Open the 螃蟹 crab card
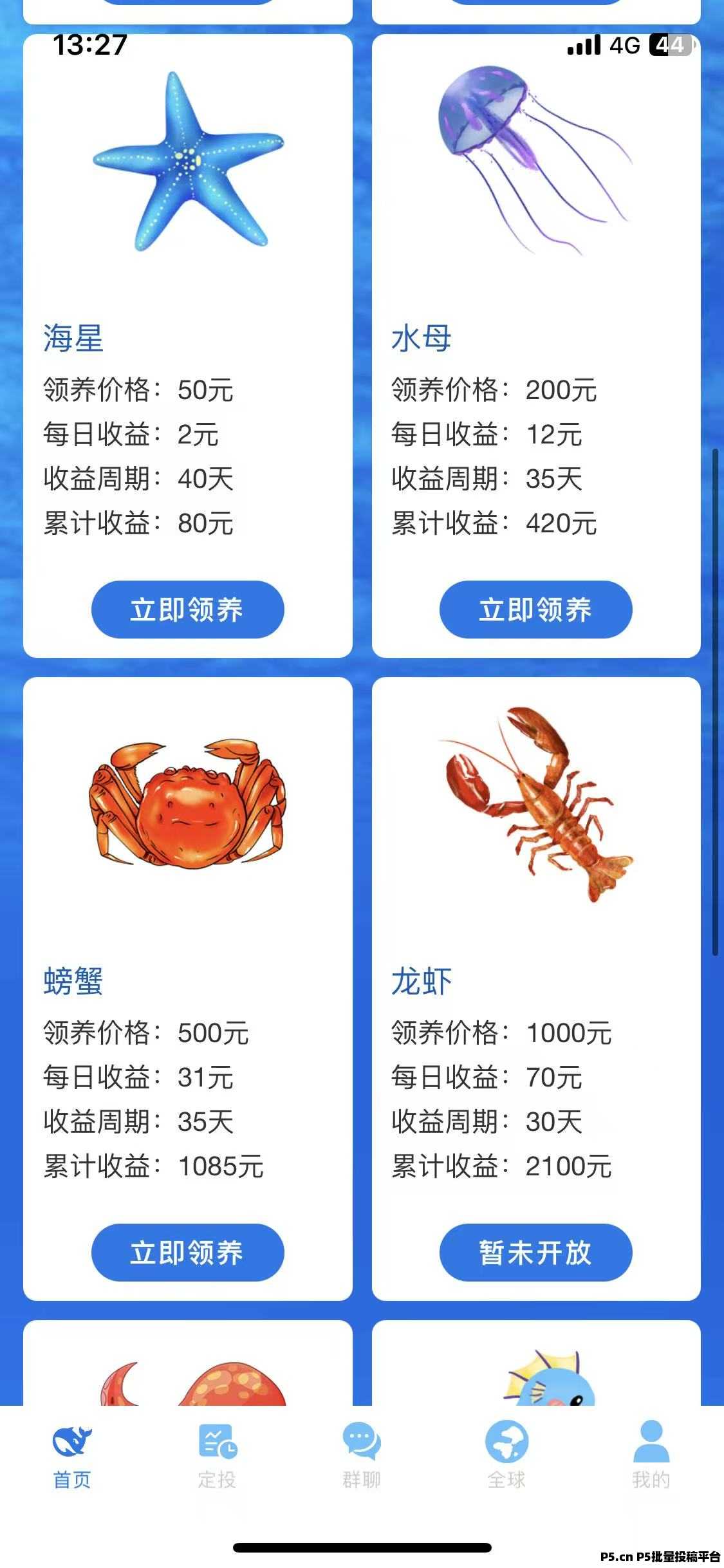Screen dimensions: 724x1568 coord(187,805)
